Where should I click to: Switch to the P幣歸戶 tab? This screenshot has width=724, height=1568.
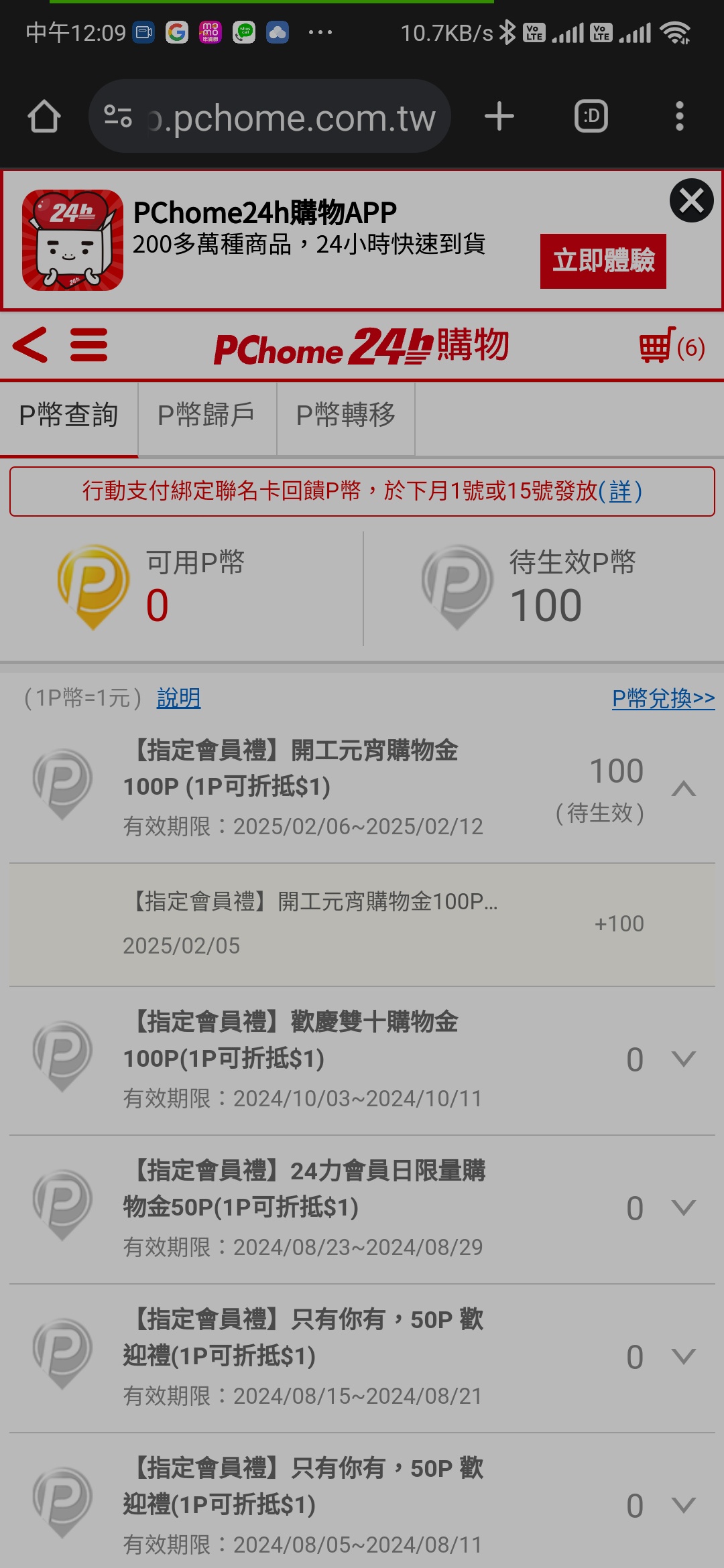pos(207,416)
